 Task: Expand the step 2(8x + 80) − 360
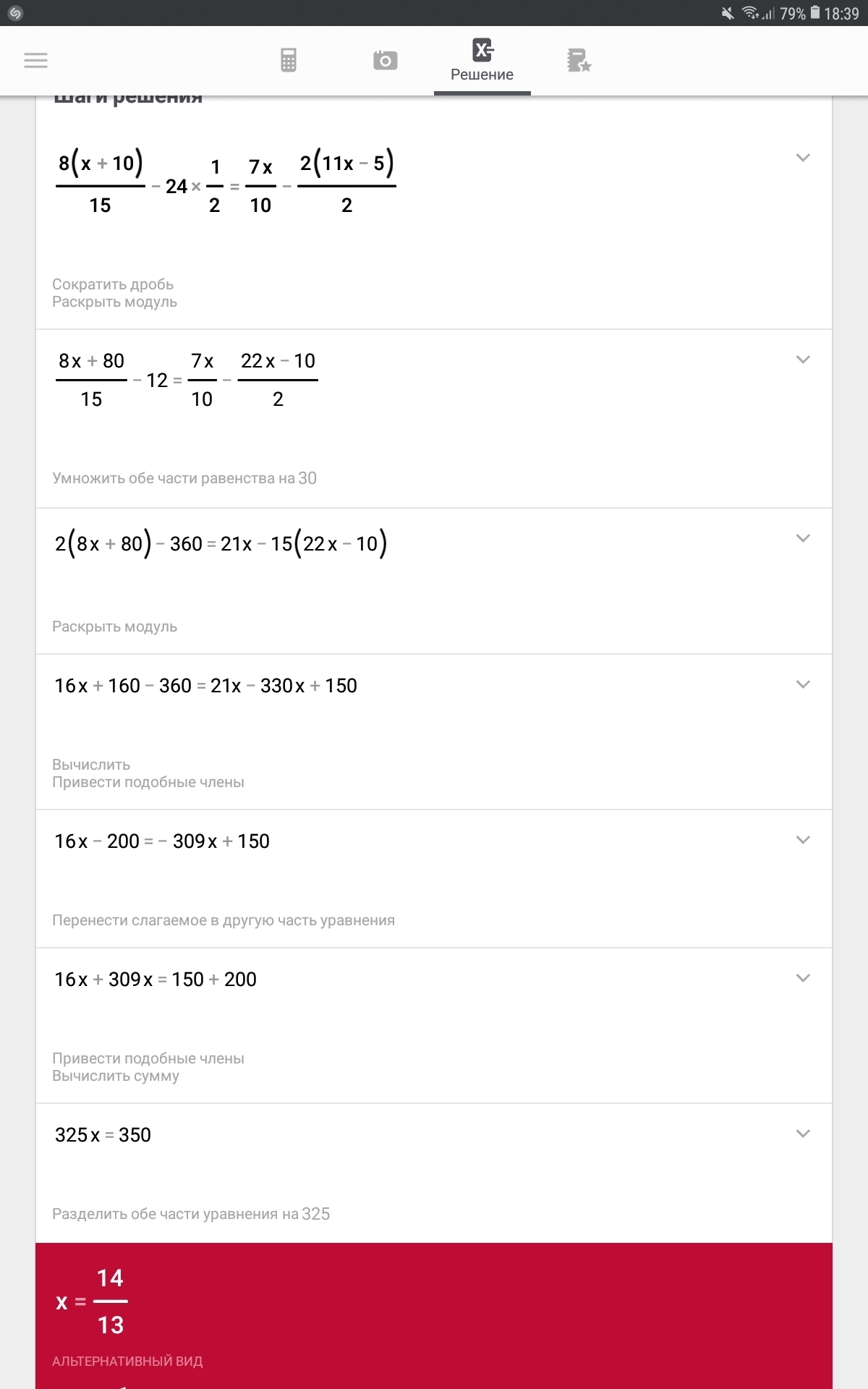tap(802, 538)
